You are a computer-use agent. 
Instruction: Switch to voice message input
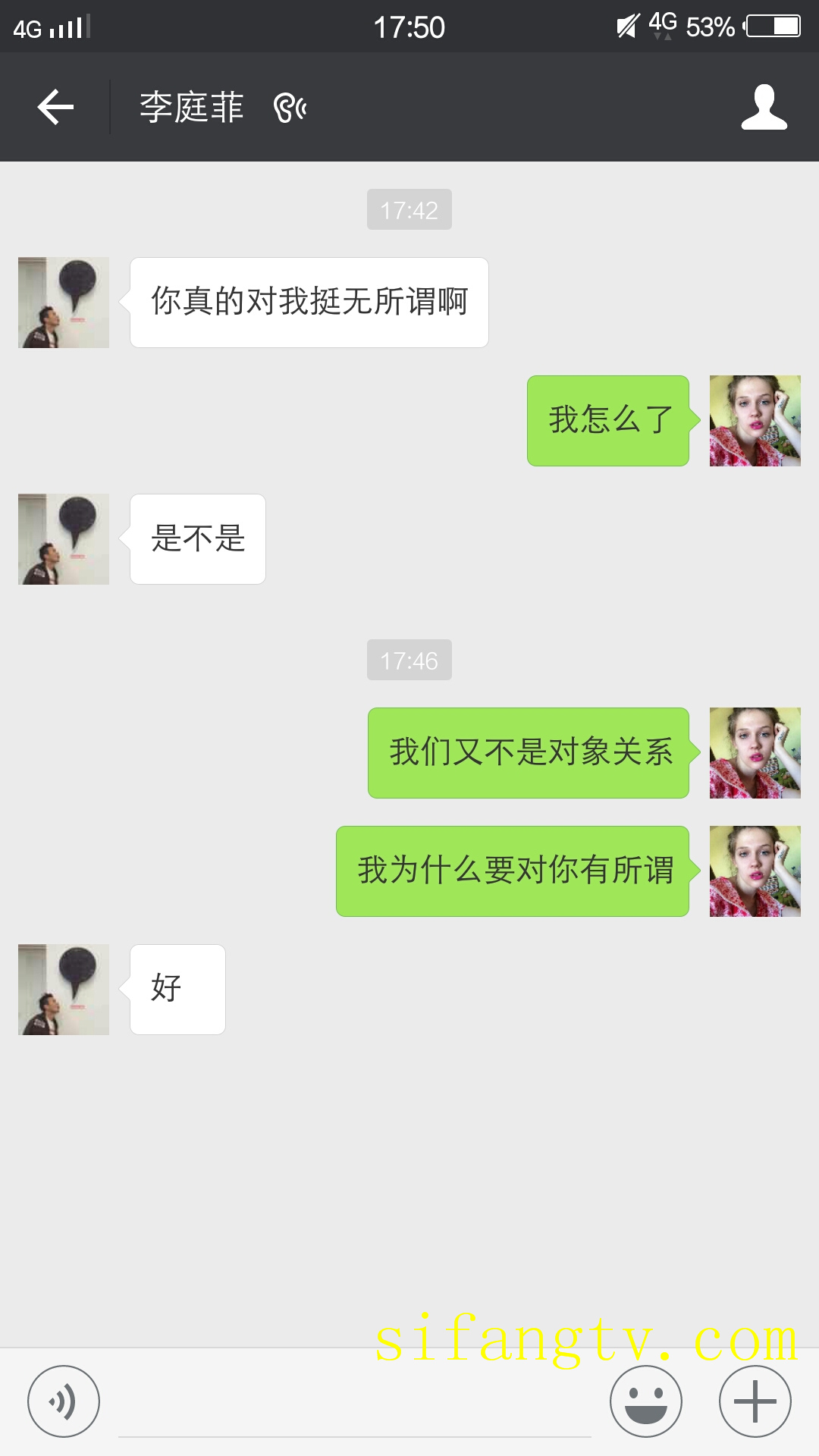point(64,1401)
